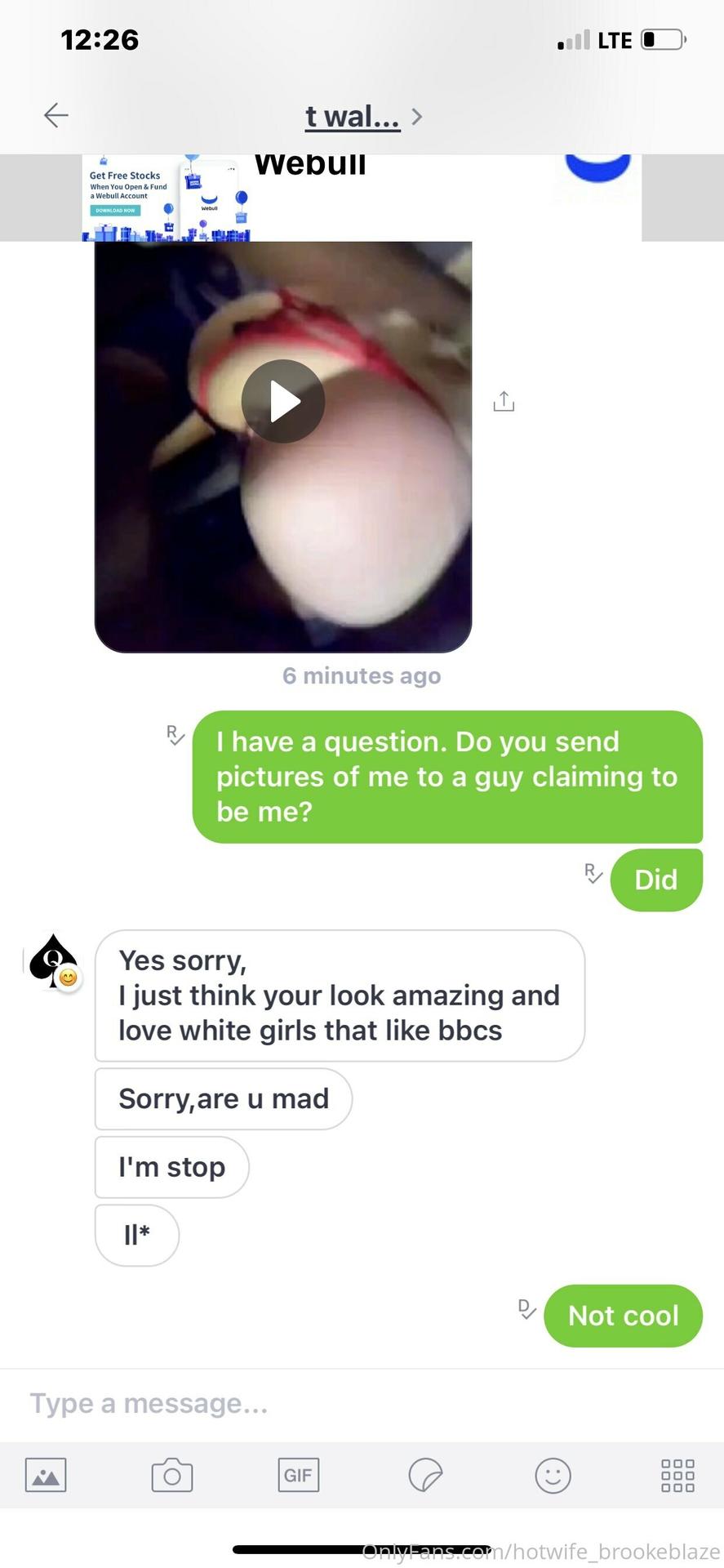Open the camera to take a photo

[172, 1476]
